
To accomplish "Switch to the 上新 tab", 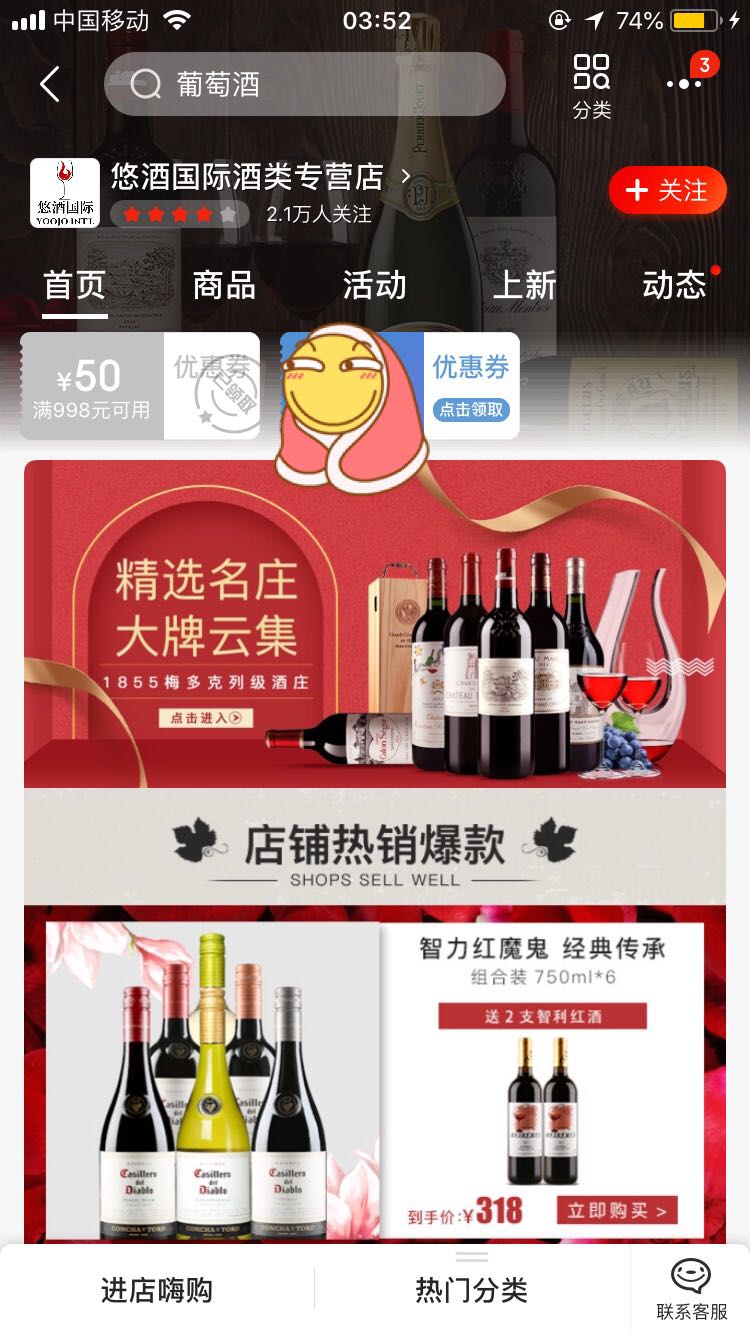I will pos(524,285).
